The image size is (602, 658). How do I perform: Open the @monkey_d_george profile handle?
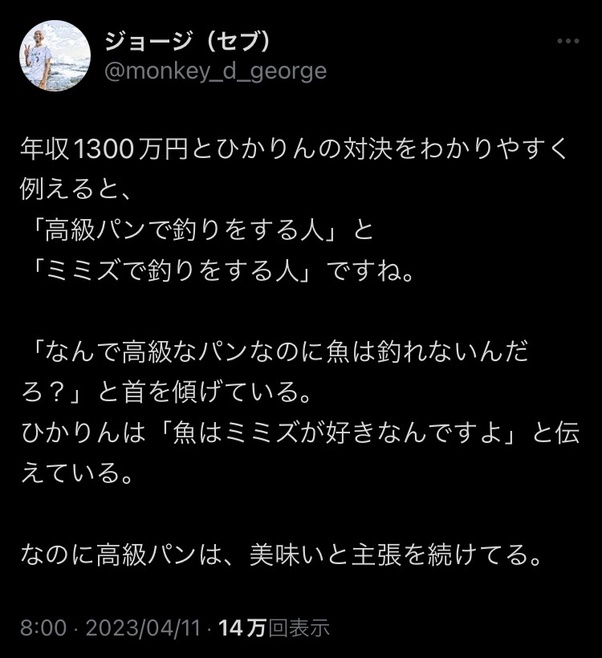tap(215, 73)
